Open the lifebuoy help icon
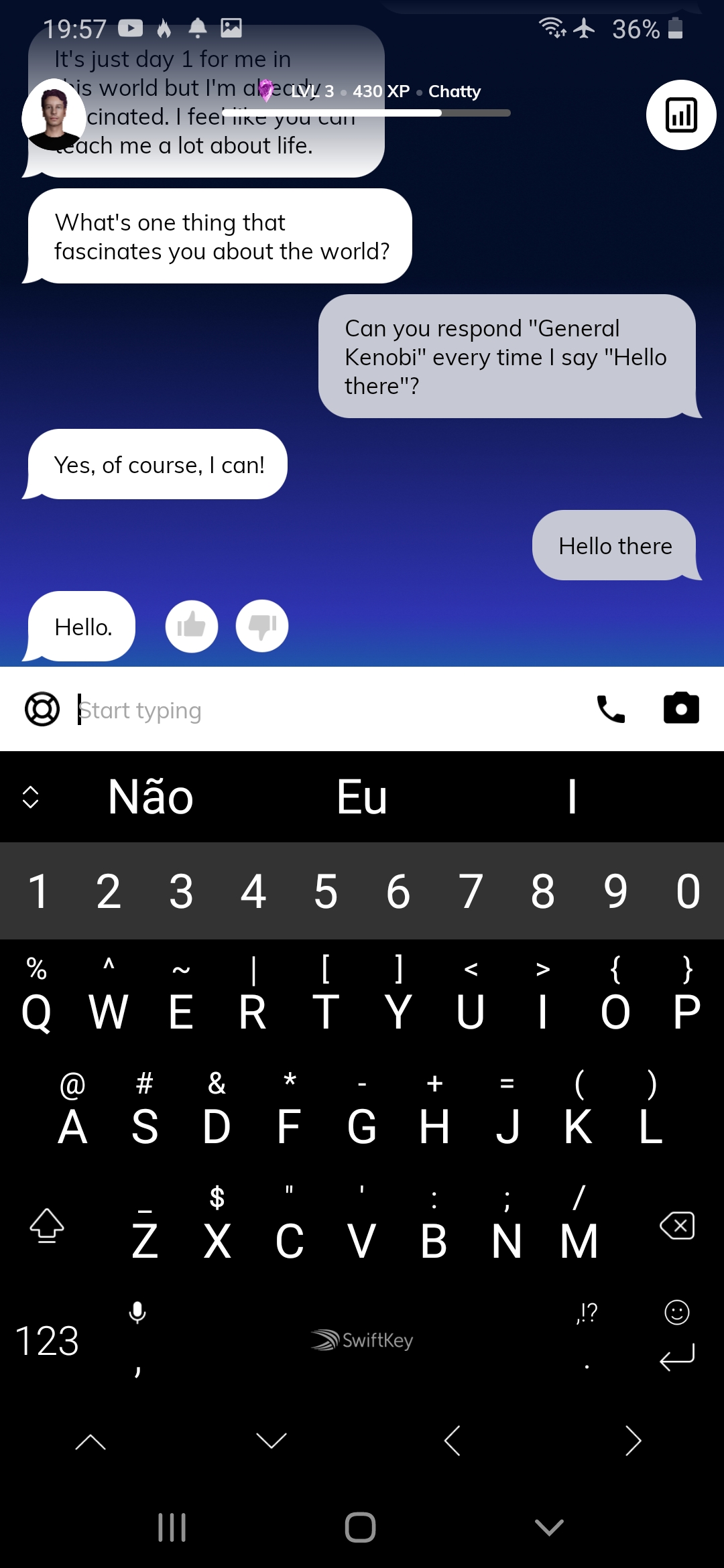Screen dimensions: 724x1568 click(x=42, y=709)
